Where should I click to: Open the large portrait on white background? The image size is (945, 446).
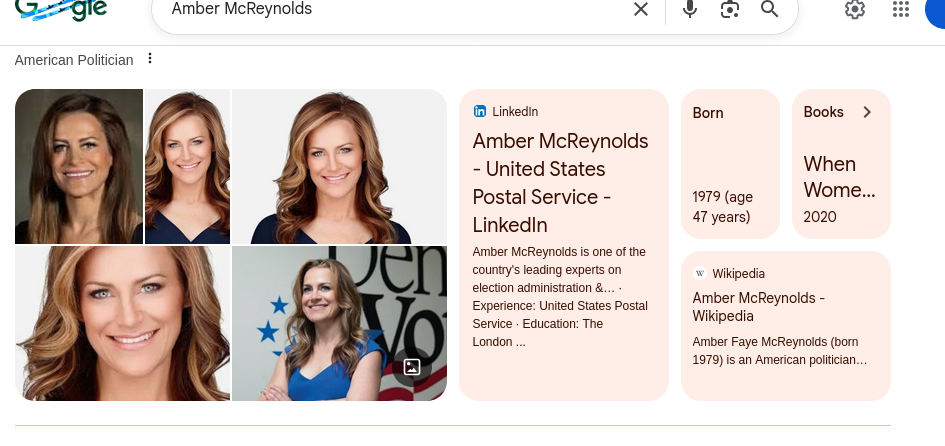point(339,166)
